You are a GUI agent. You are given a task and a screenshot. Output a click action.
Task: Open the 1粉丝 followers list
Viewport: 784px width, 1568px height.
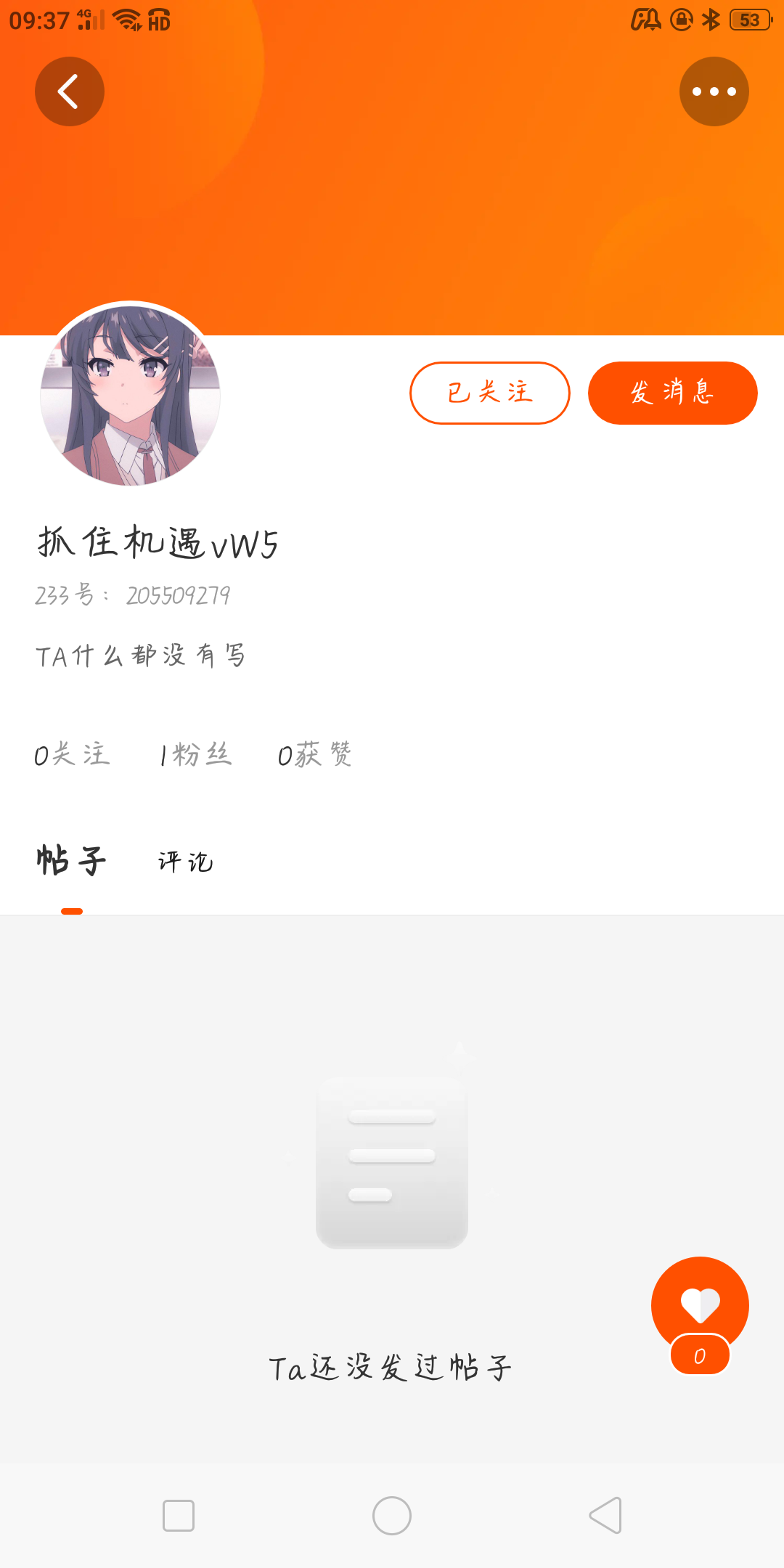tap(195, 755)
